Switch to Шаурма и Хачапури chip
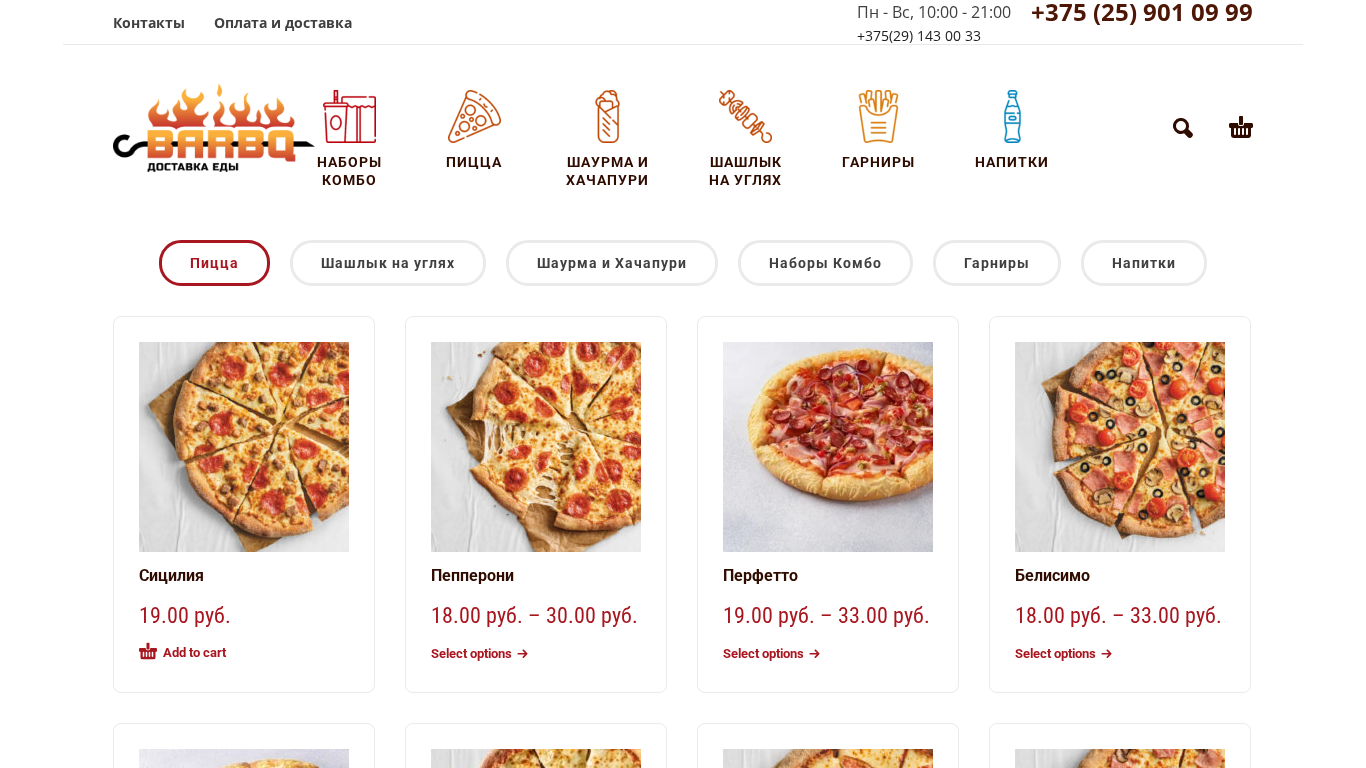Viewport: 1366px width, 768px height. (612, 263)
